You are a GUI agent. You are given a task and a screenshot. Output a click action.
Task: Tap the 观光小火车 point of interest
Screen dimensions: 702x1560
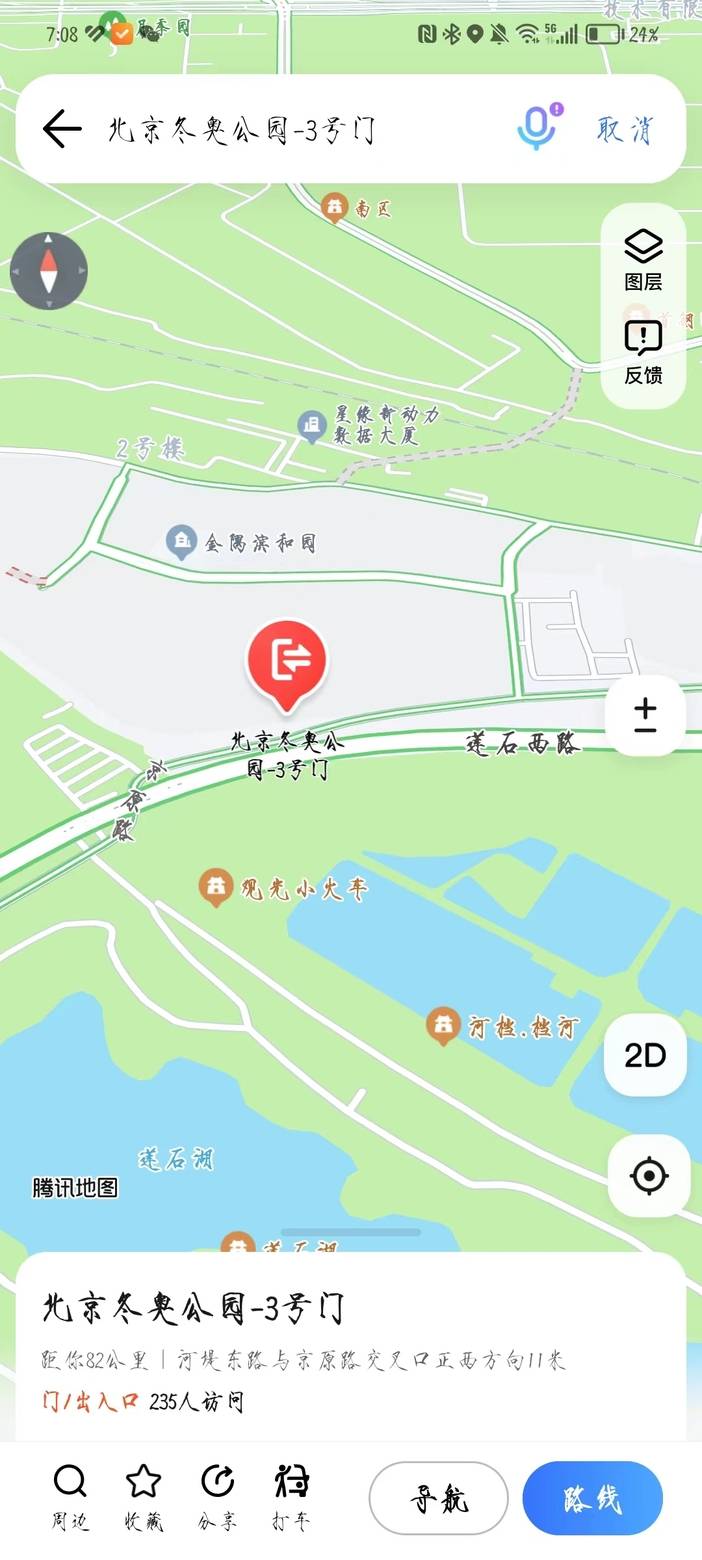click(216, 887)
